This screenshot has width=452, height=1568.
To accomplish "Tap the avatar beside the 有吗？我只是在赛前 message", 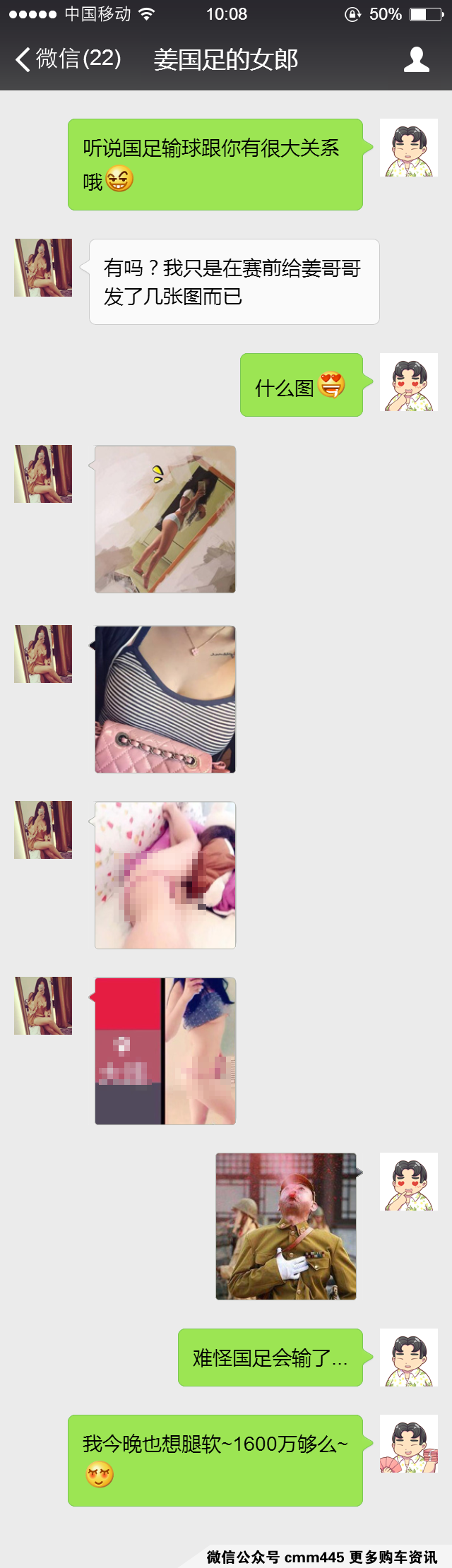I will pyautogui.click(x=43, y=268).
